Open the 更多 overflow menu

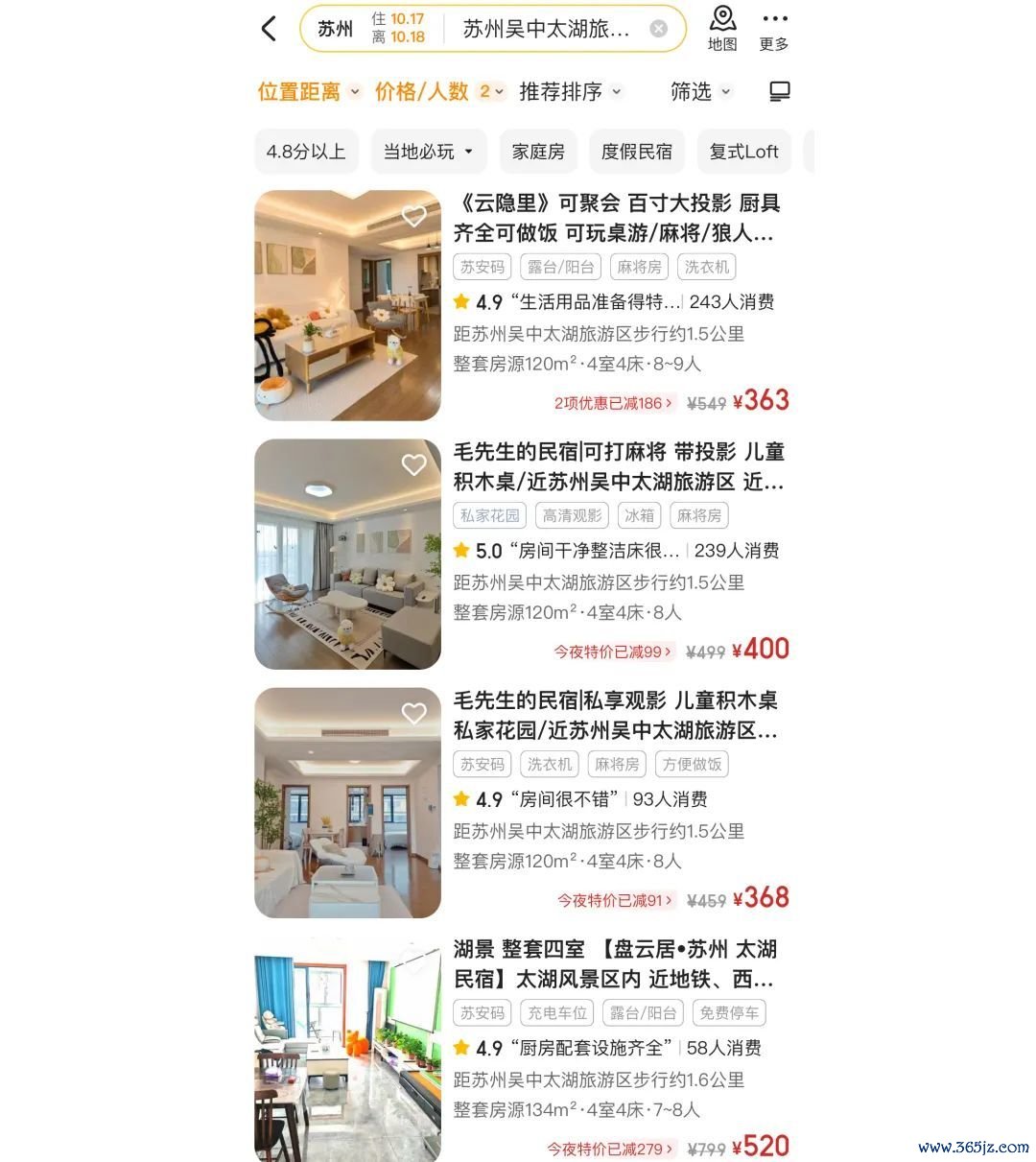click(x=773, y=27)
